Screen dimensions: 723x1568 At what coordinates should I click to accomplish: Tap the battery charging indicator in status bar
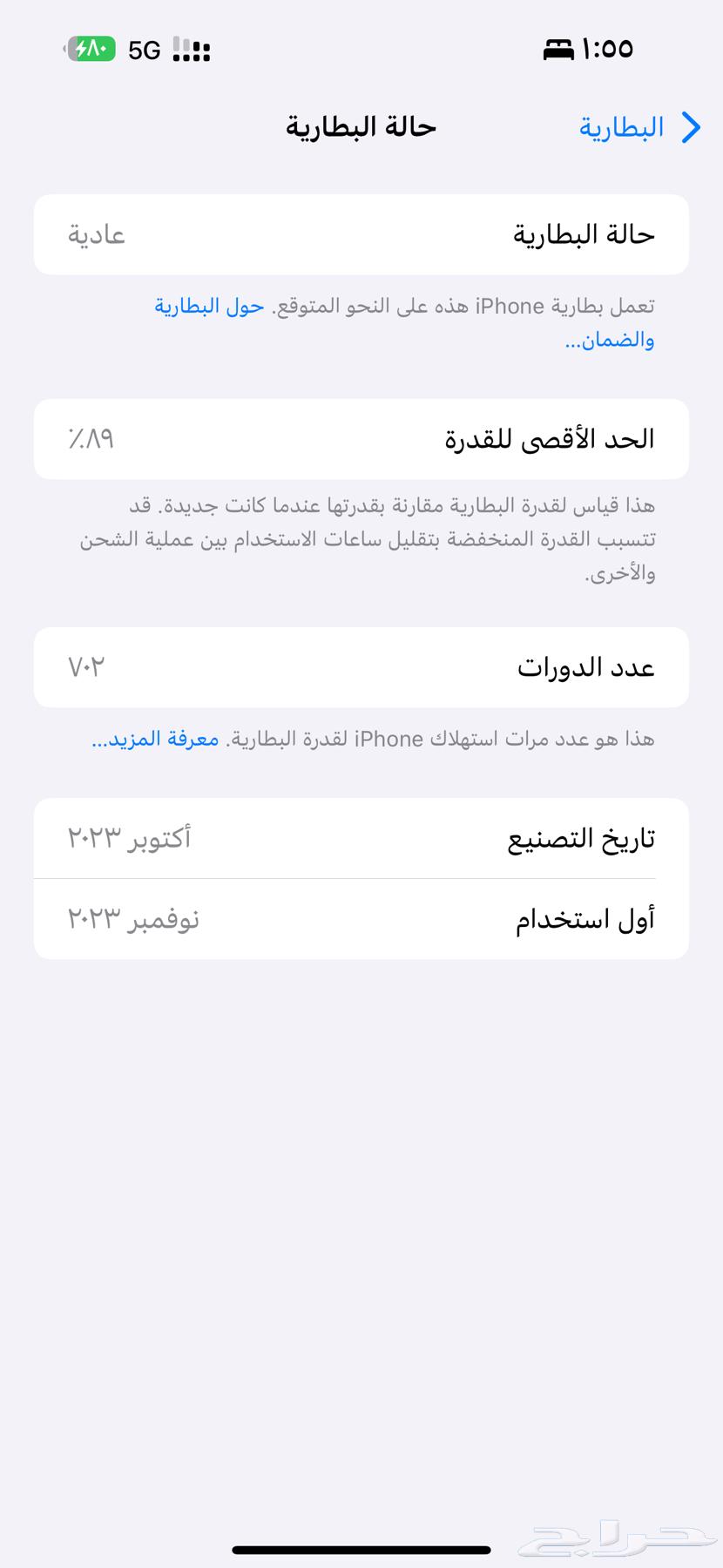[x=89, y=49]
